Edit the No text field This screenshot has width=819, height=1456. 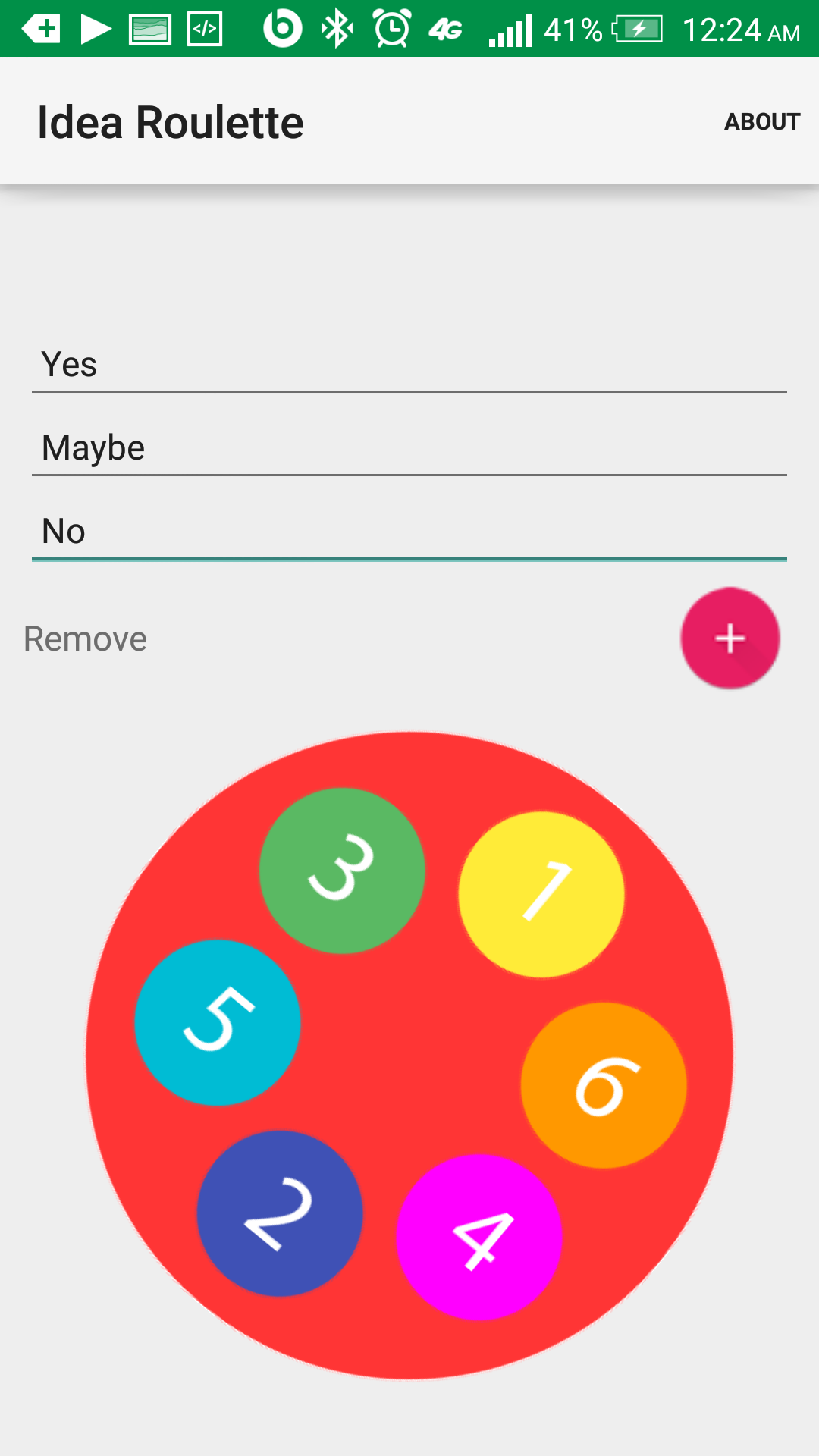click(409, 531)
